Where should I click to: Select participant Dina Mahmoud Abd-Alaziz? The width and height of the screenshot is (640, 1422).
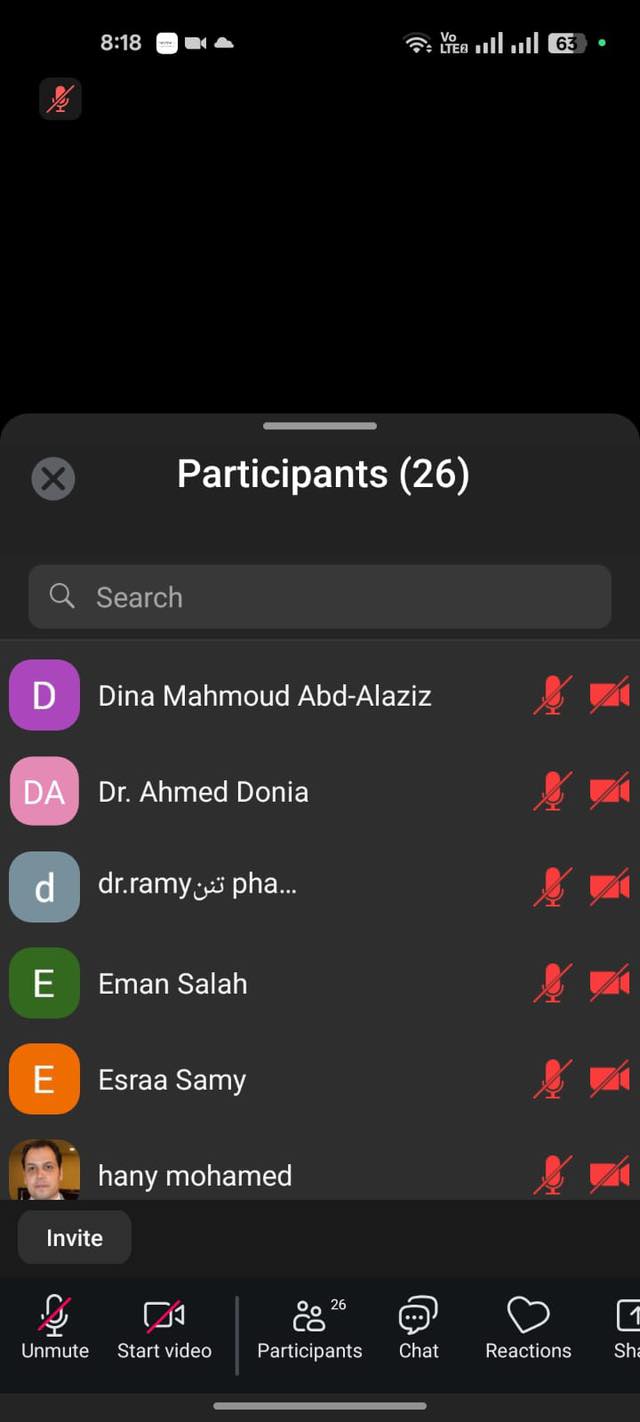(x=265, y=696)
